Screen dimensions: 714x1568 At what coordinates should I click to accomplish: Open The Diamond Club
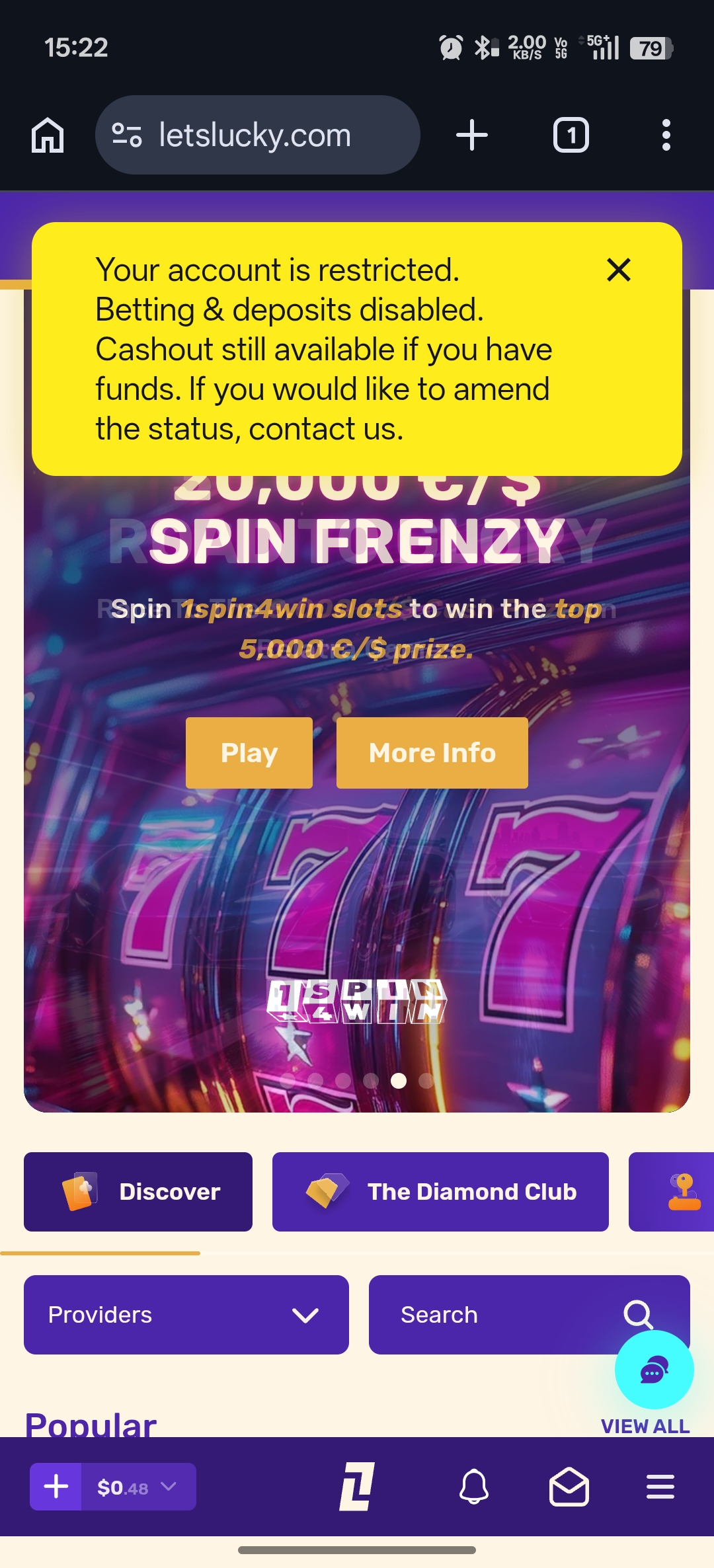(440, 1192)
